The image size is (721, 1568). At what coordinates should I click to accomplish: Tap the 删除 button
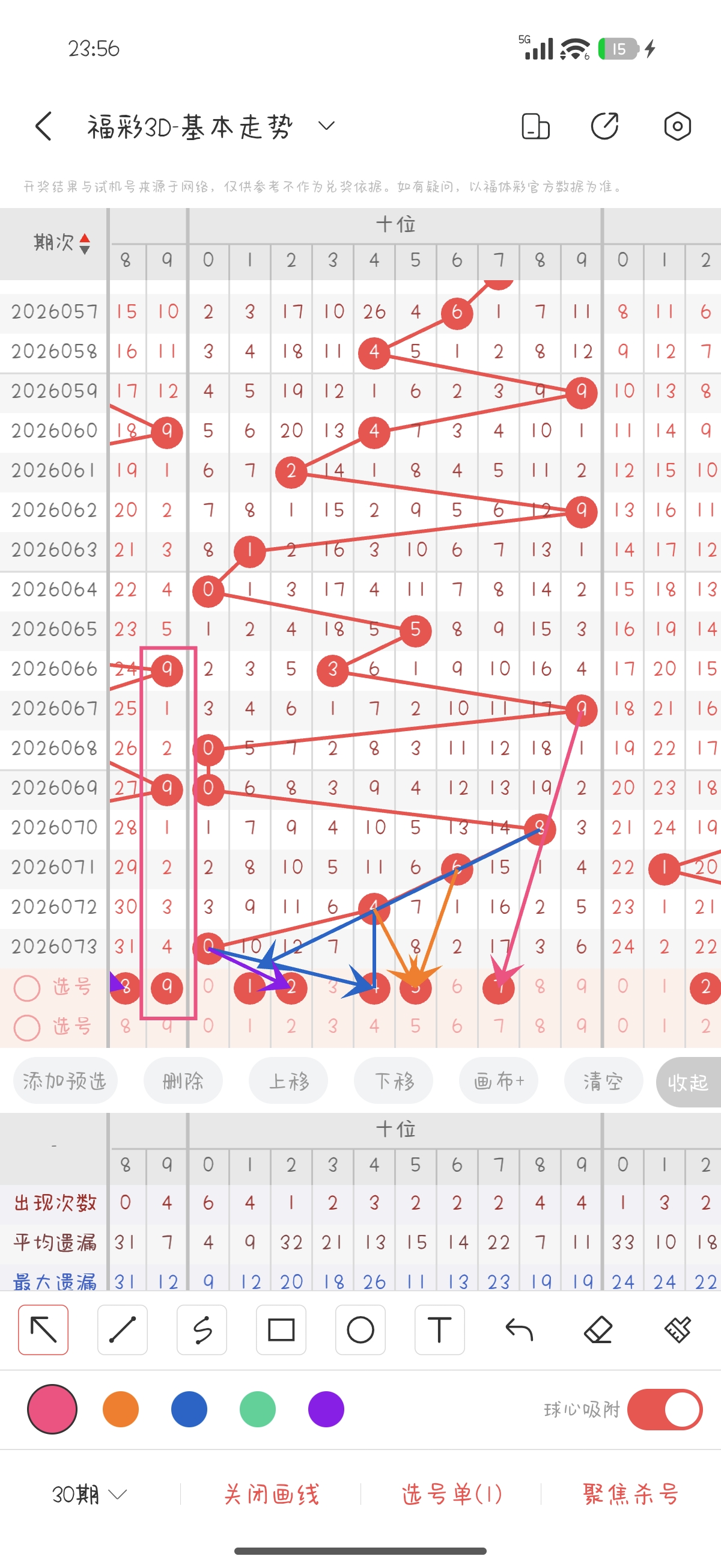tap(183, 1081)
